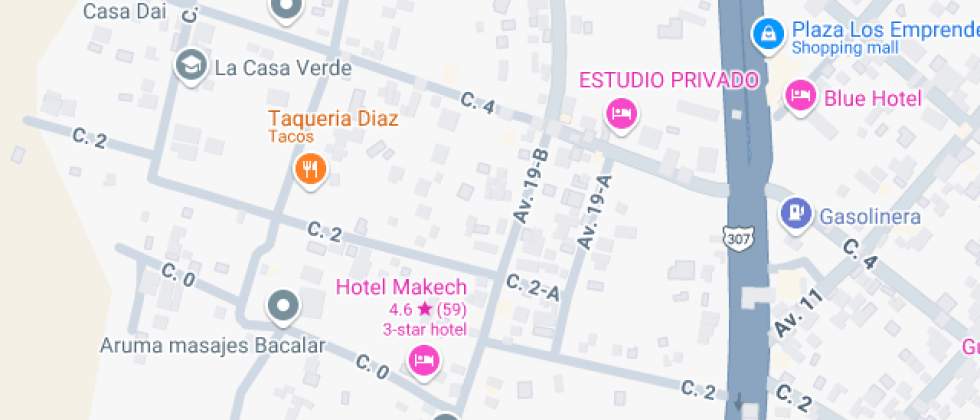The width and height of the screenshot is (980, 420).
Task: Open the Aruma masajes Bacalar pin
Action: pyautogui.click(x=284, y=307)
